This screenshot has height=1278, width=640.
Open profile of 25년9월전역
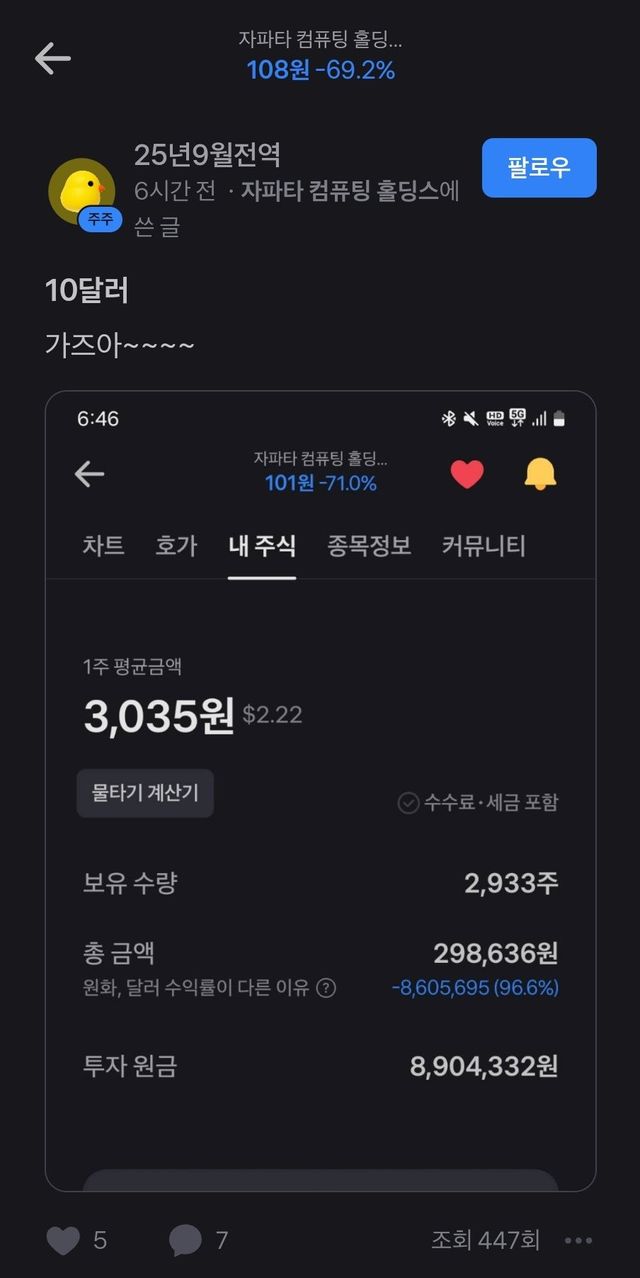tap(207, 155)
